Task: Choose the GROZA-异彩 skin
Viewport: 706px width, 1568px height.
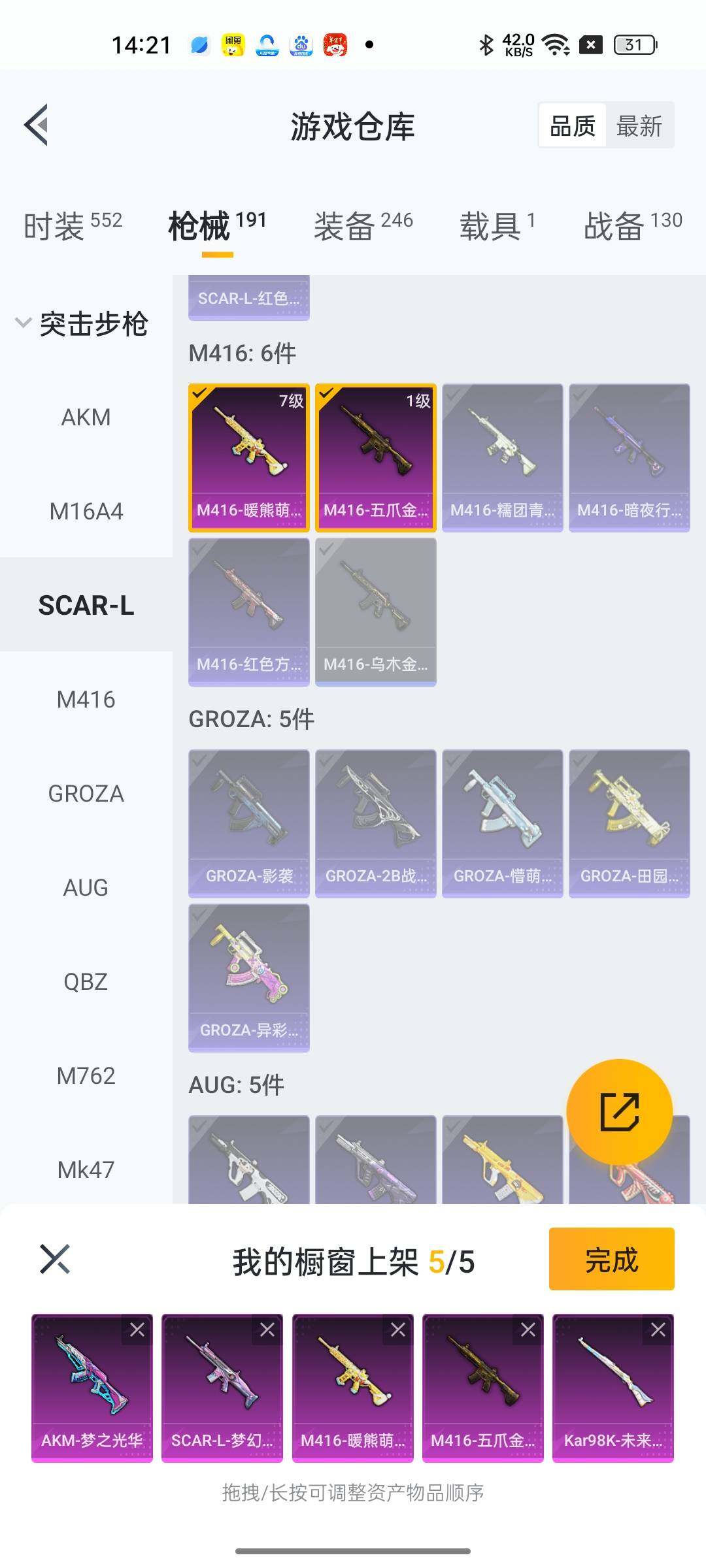Action: [248, 977]
